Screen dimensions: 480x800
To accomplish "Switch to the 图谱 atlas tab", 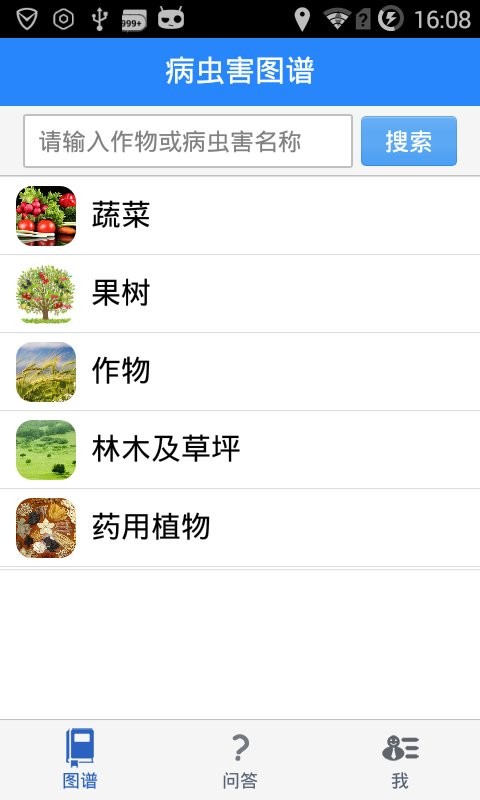I will click(x=80, y=760).
